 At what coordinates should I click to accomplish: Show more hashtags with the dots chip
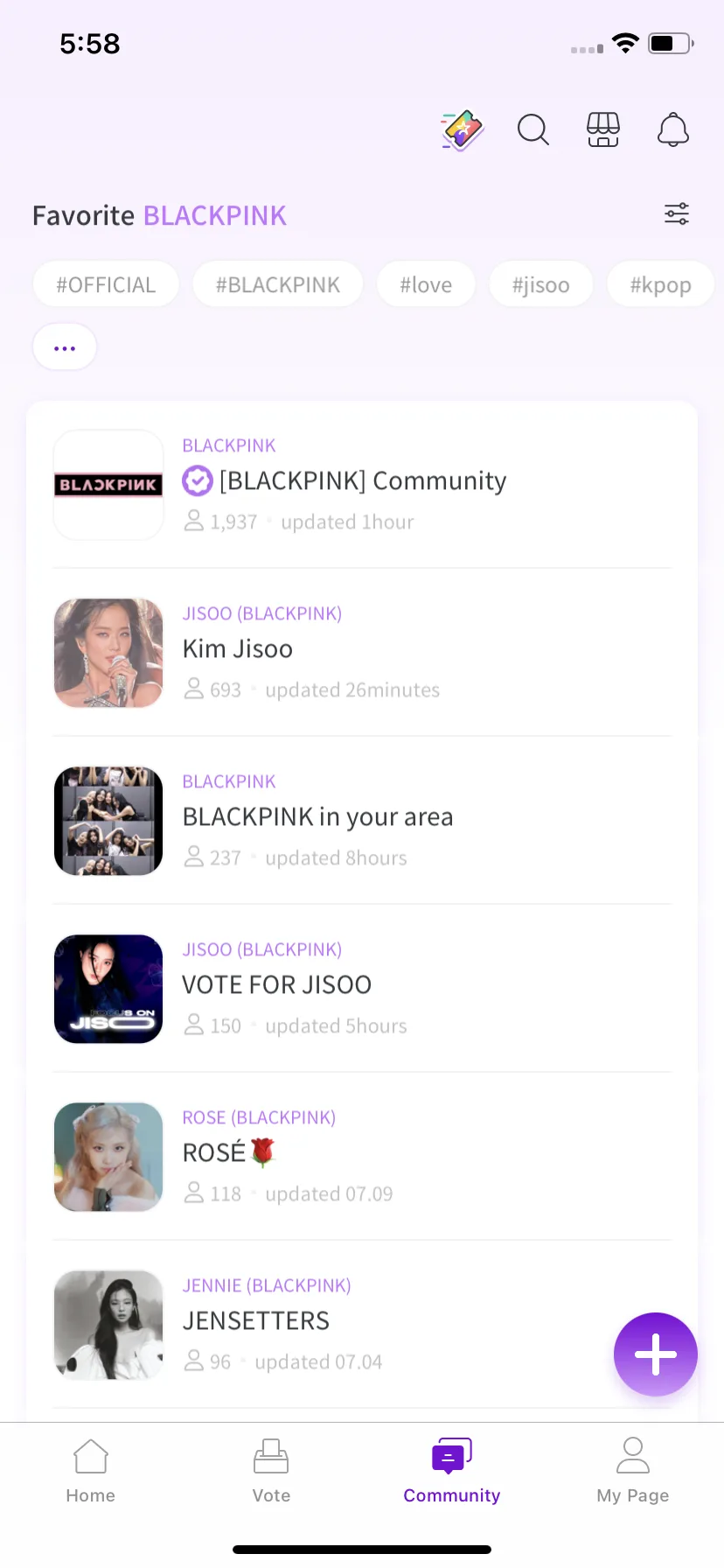(x=65, y=347)
